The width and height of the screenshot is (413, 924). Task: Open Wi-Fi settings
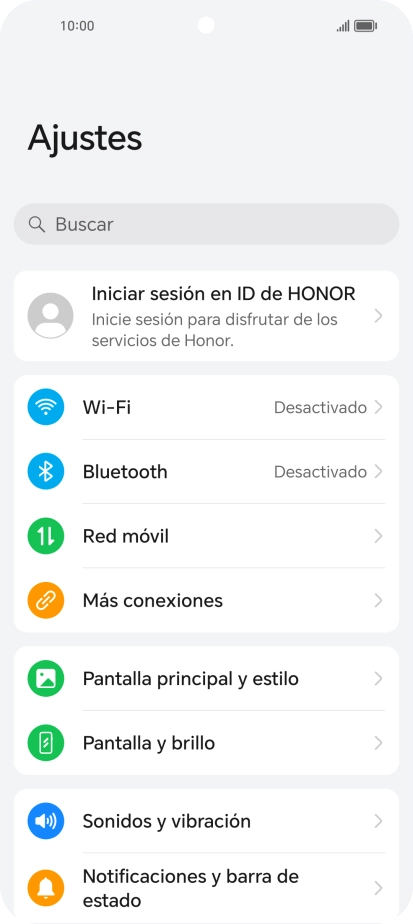coord(206,407)
